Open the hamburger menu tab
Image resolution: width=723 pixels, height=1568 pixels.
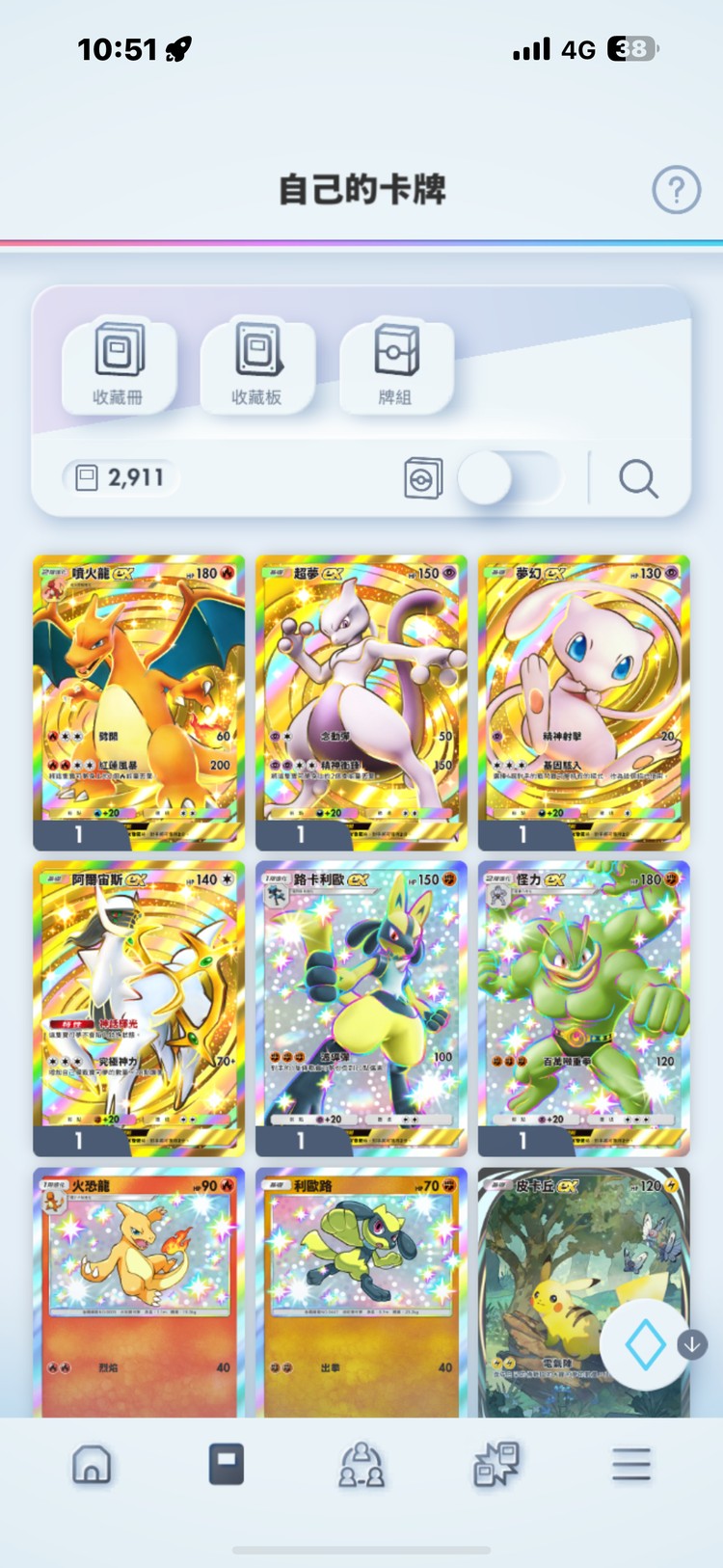coord(631,1465)
